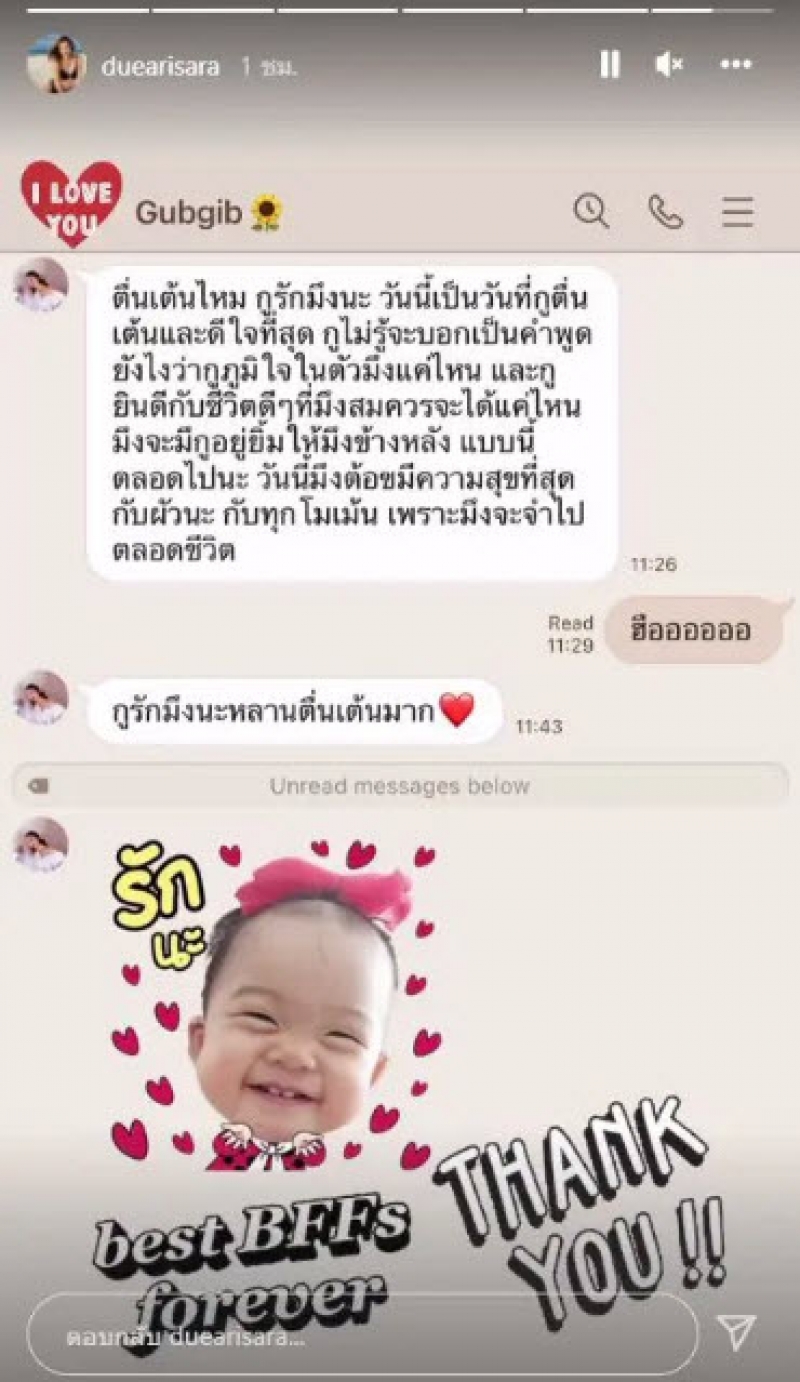Open the duearisara username link

[x=160, y=67]
